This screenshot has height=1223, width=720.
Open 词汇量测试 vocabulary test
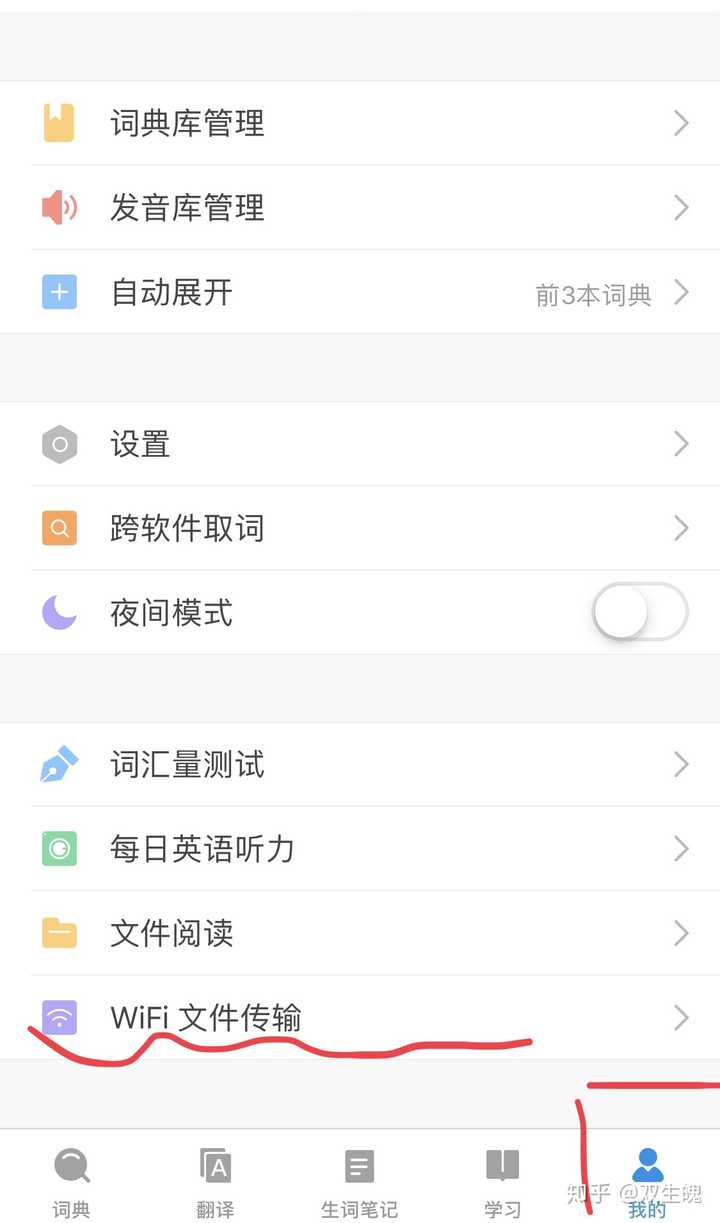[300, 764]
